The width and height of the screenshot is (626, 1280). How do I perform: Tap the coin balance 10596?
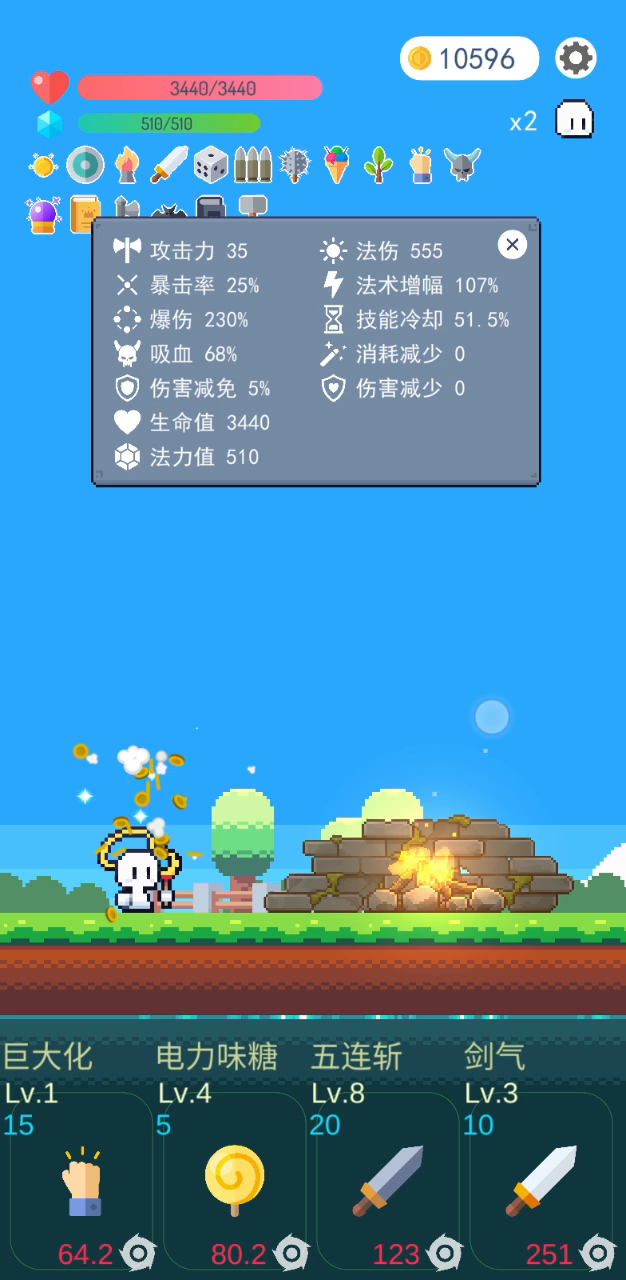coord(469,58)
